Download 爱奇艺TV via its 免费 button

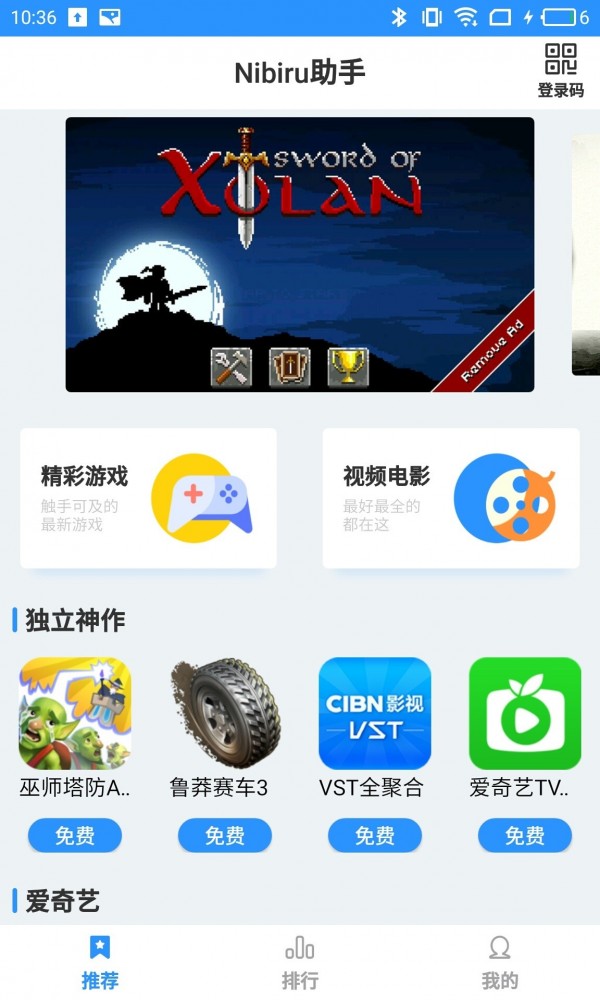tap(525, 835)
